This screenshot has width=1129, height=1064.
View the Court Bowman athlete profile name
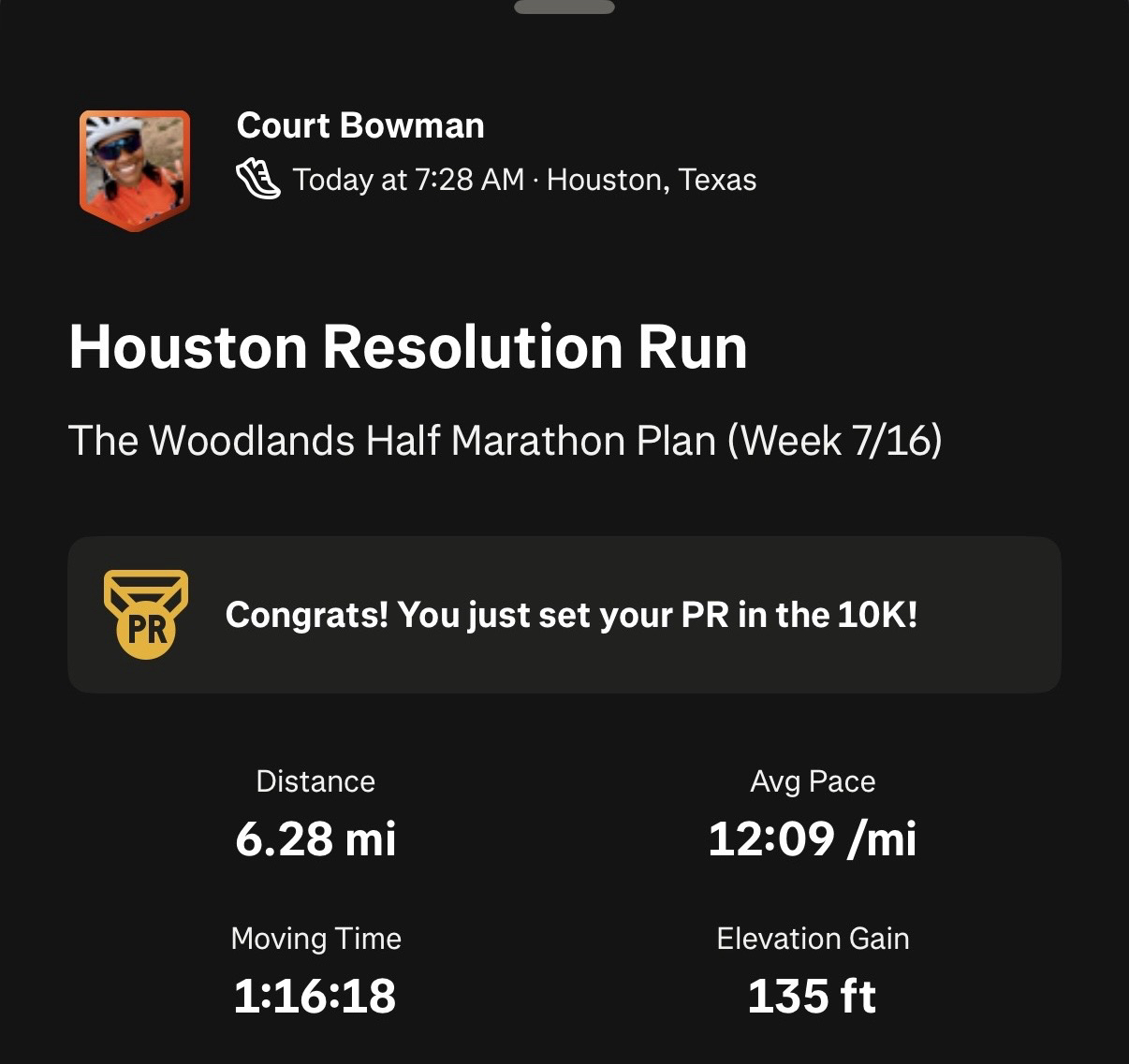coord(360,125)
